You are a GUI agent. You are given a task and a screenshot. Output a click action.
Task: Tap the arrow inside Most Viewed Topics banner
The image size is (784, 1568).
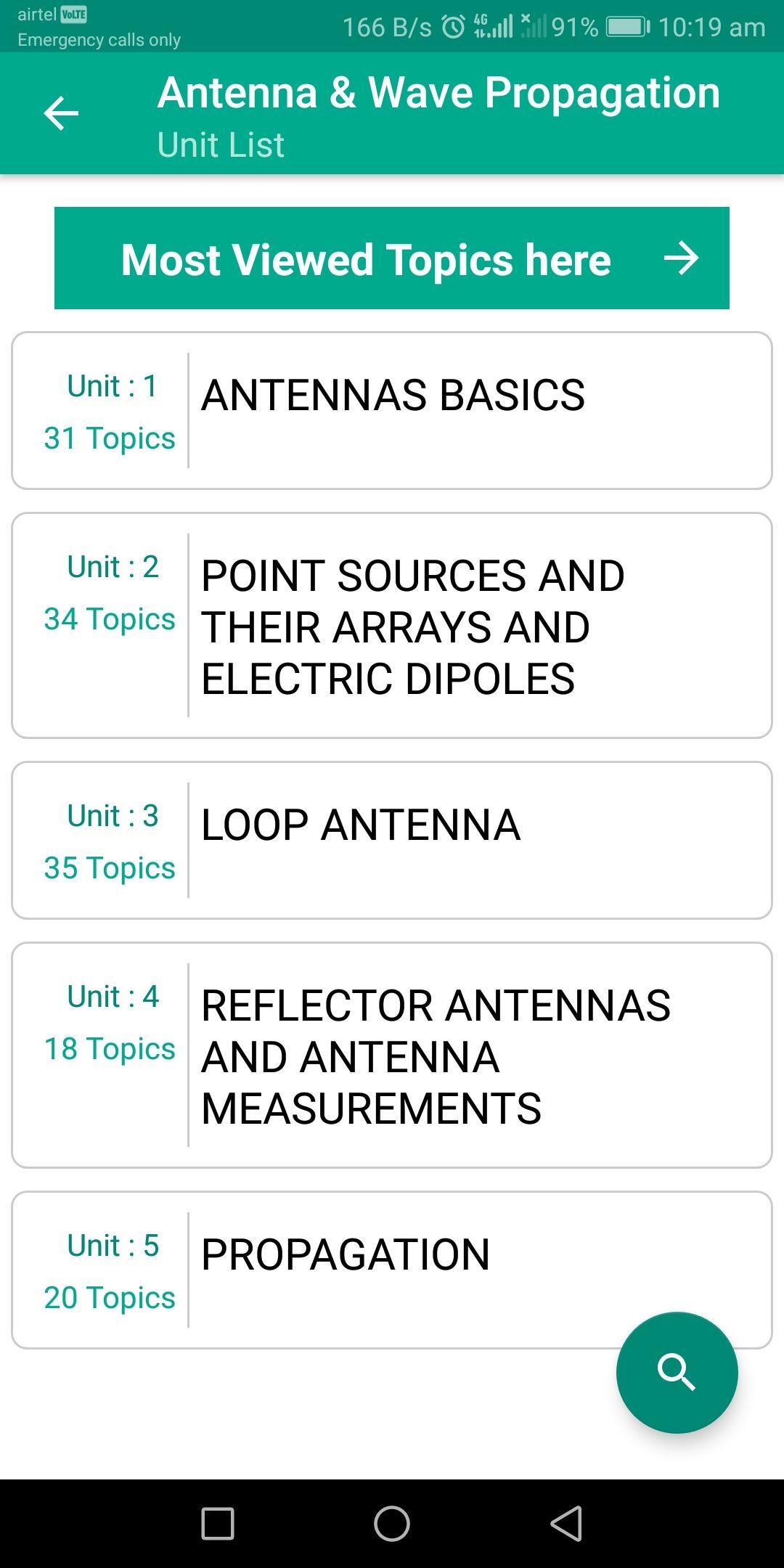[683, 259]
